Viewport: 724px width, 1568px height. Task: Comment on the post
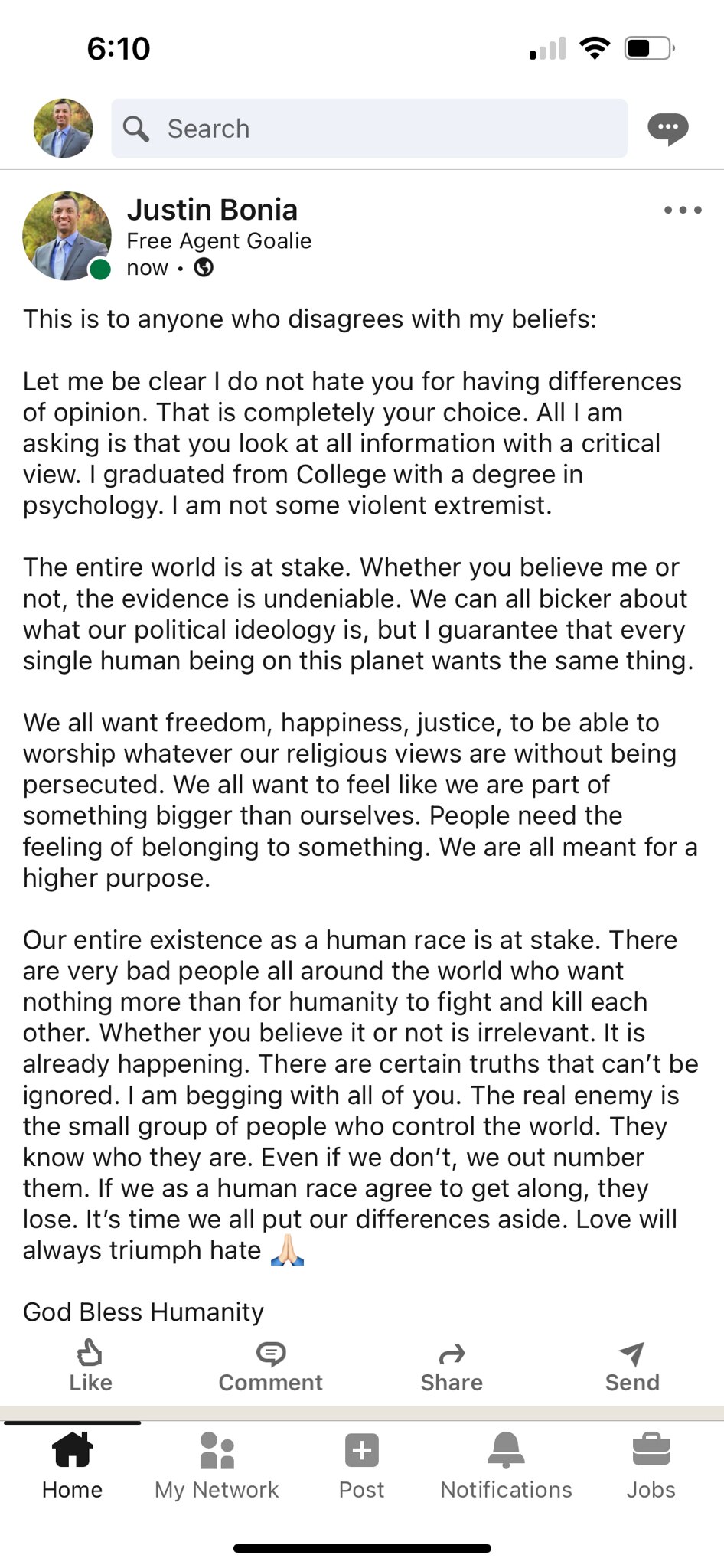pos(271,1366)
